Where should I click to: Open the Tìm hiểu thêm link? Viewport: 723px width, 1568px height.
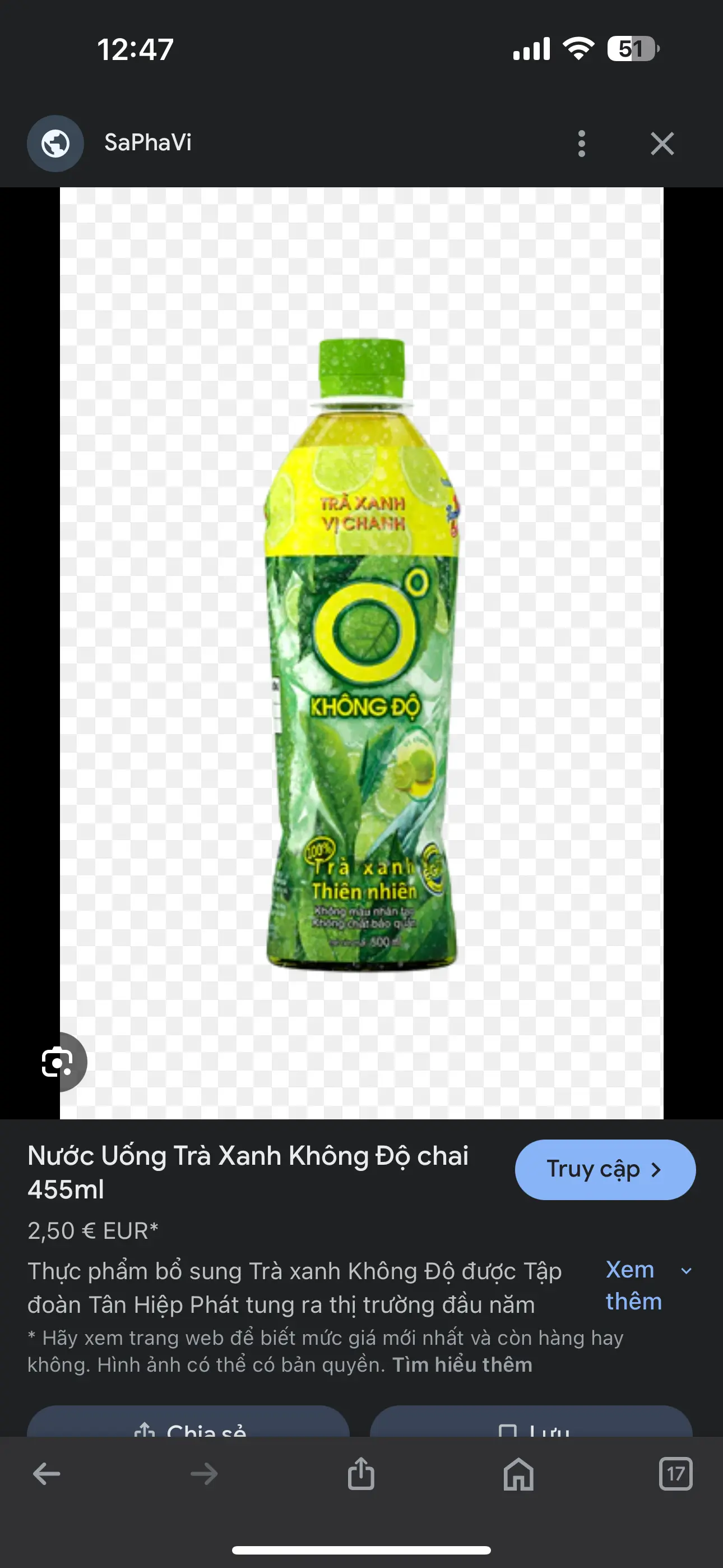(x=462, y=1364)
